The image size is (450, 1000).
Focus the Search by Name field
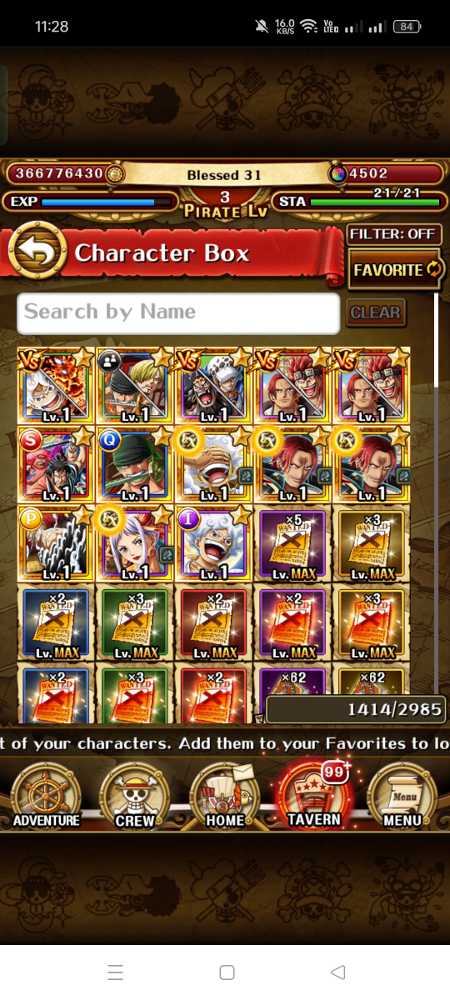click(178, 313)
